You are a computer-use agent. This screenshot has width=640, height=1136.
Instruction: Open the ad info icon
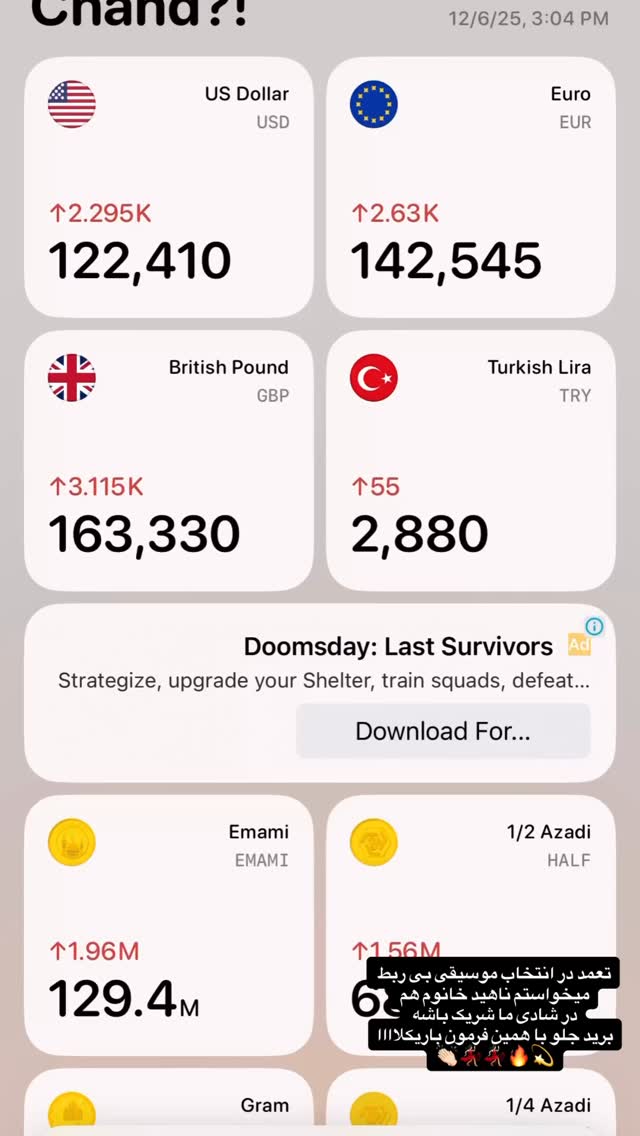point(594,626)
